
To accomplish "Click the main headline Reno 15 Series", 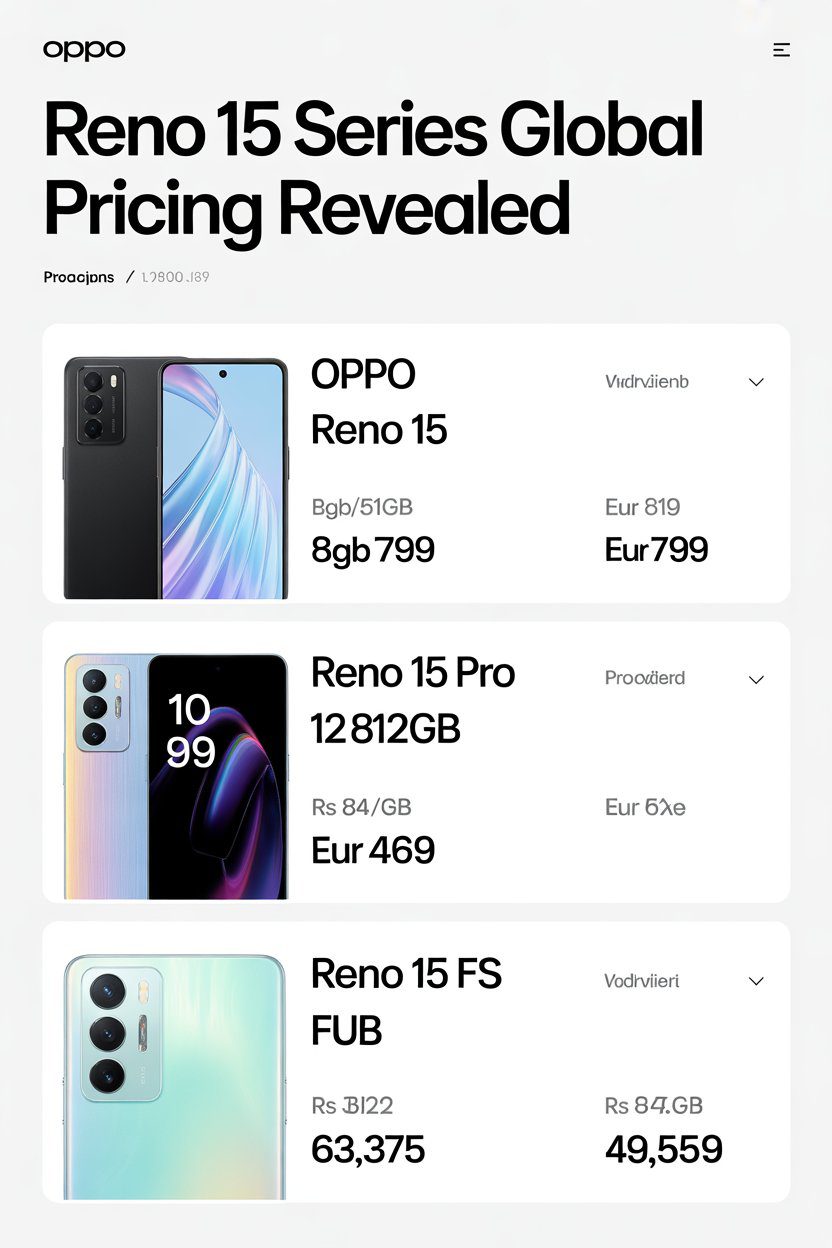I will (372, 168).
